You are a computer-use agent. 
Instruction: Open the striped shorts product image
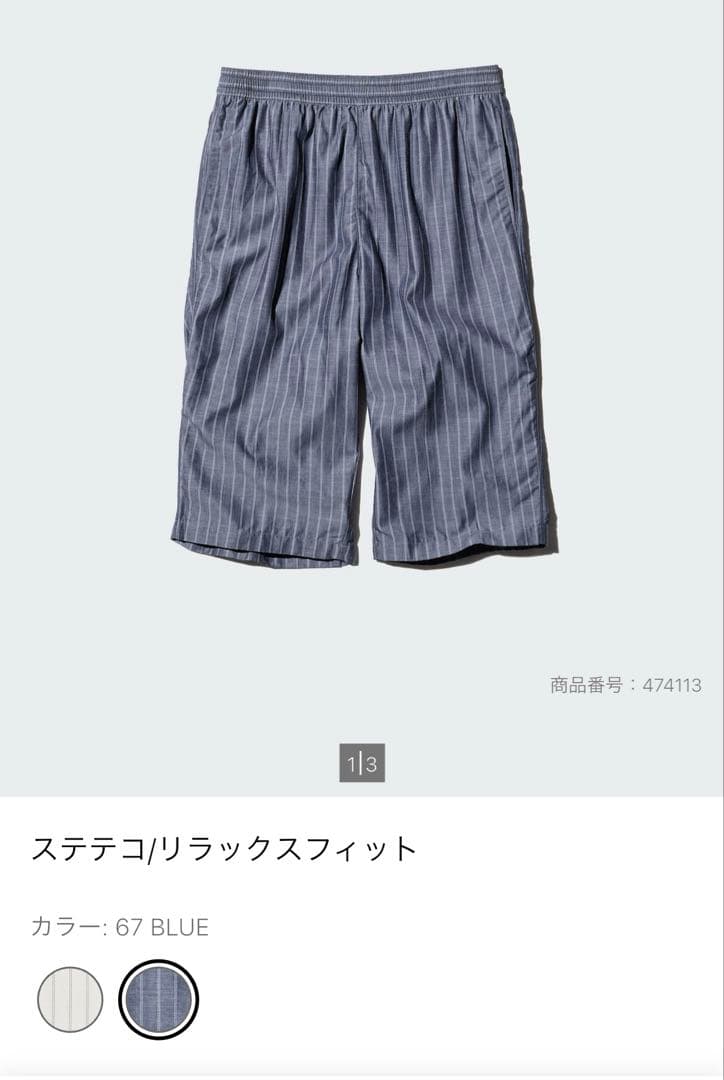(x=362, y=317)
